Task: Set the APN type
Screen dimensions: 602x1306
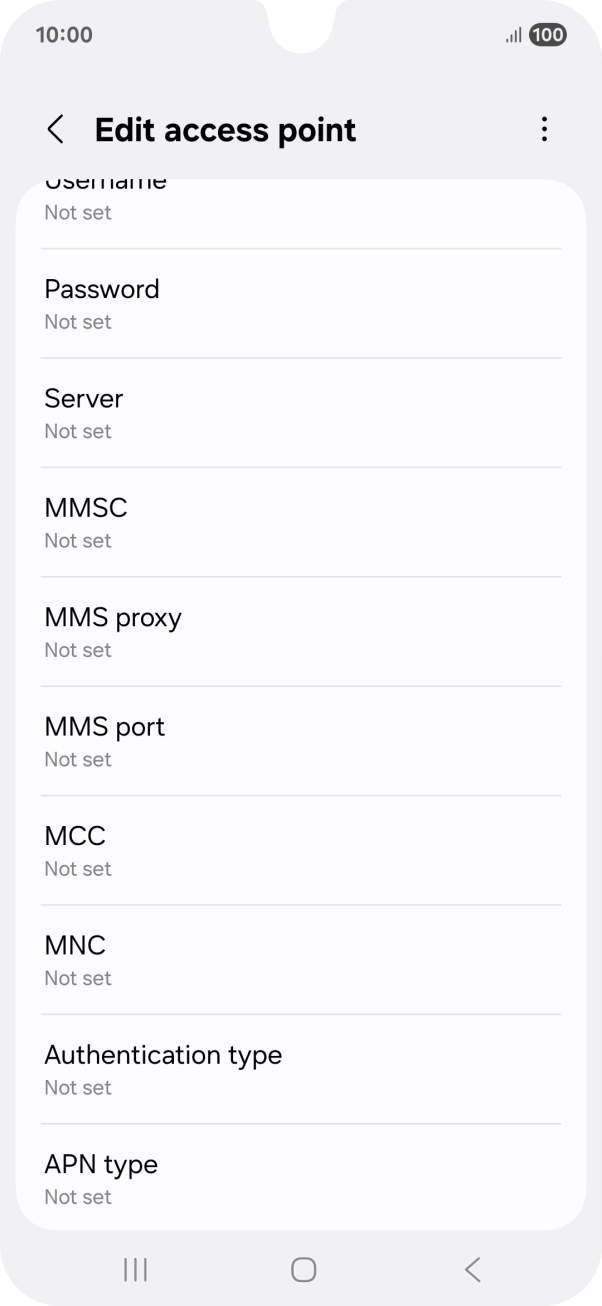Action: coord(300,1178)
